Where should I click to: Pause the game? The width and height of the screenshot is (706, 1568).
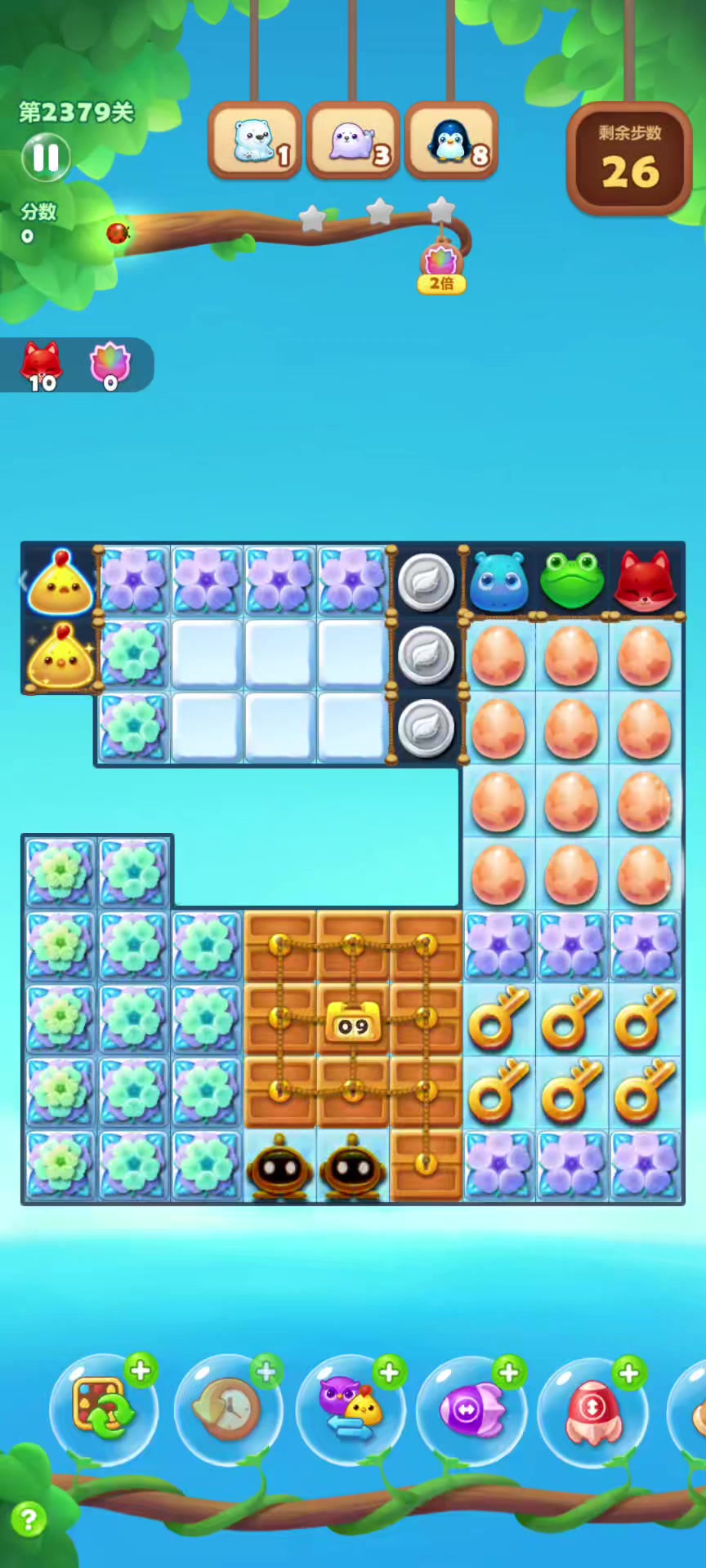46,157
